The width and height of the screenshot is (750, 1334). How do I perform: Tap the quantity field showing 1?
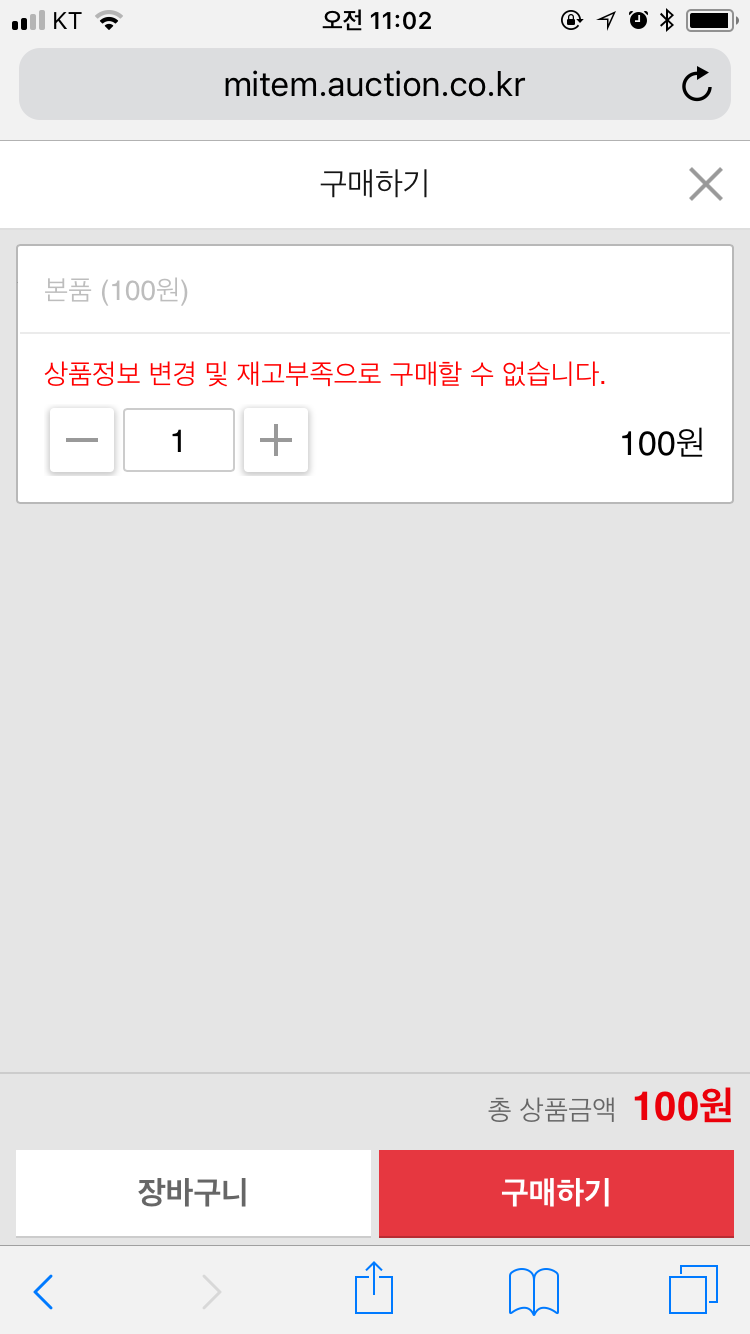click(x=179, y=440)
